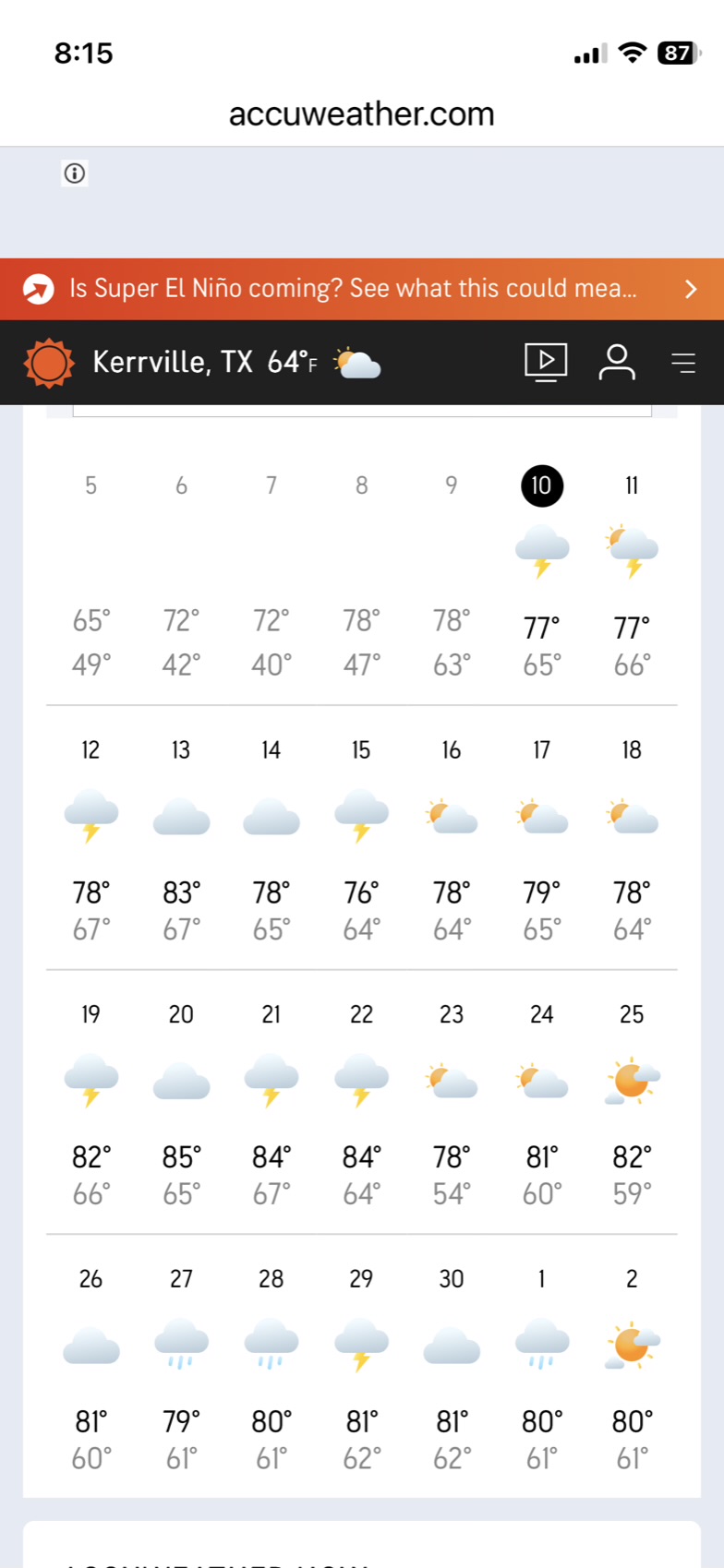
Task: Open the user account icon
Action: point(617,363)
